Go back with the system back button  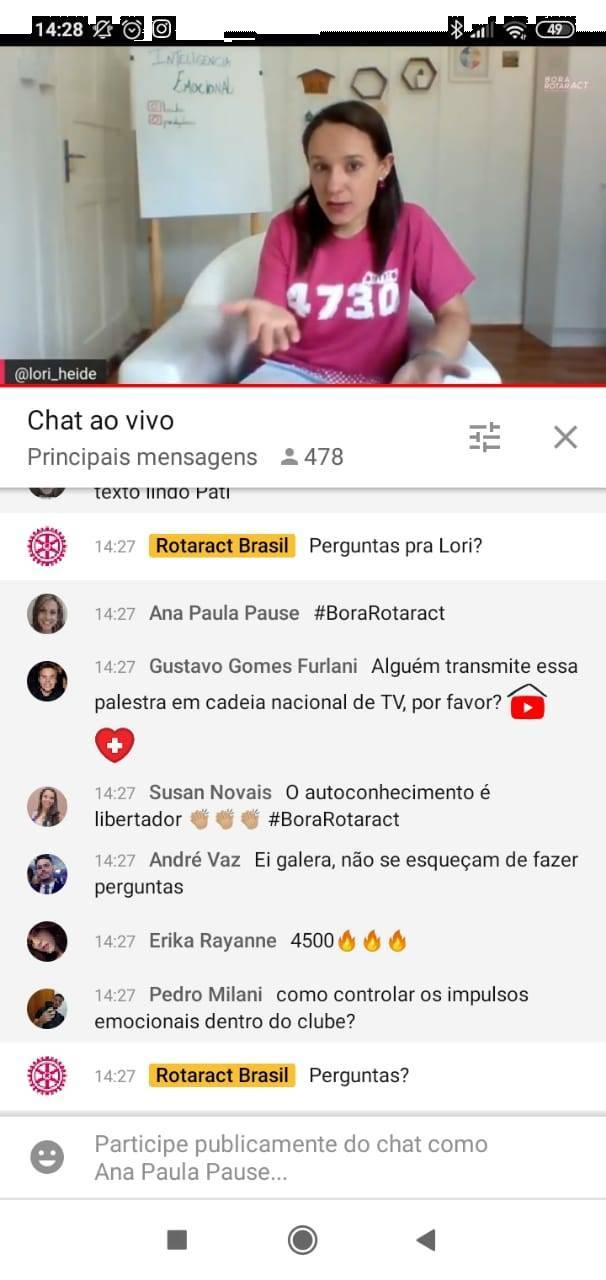[x=426, y=1240]
